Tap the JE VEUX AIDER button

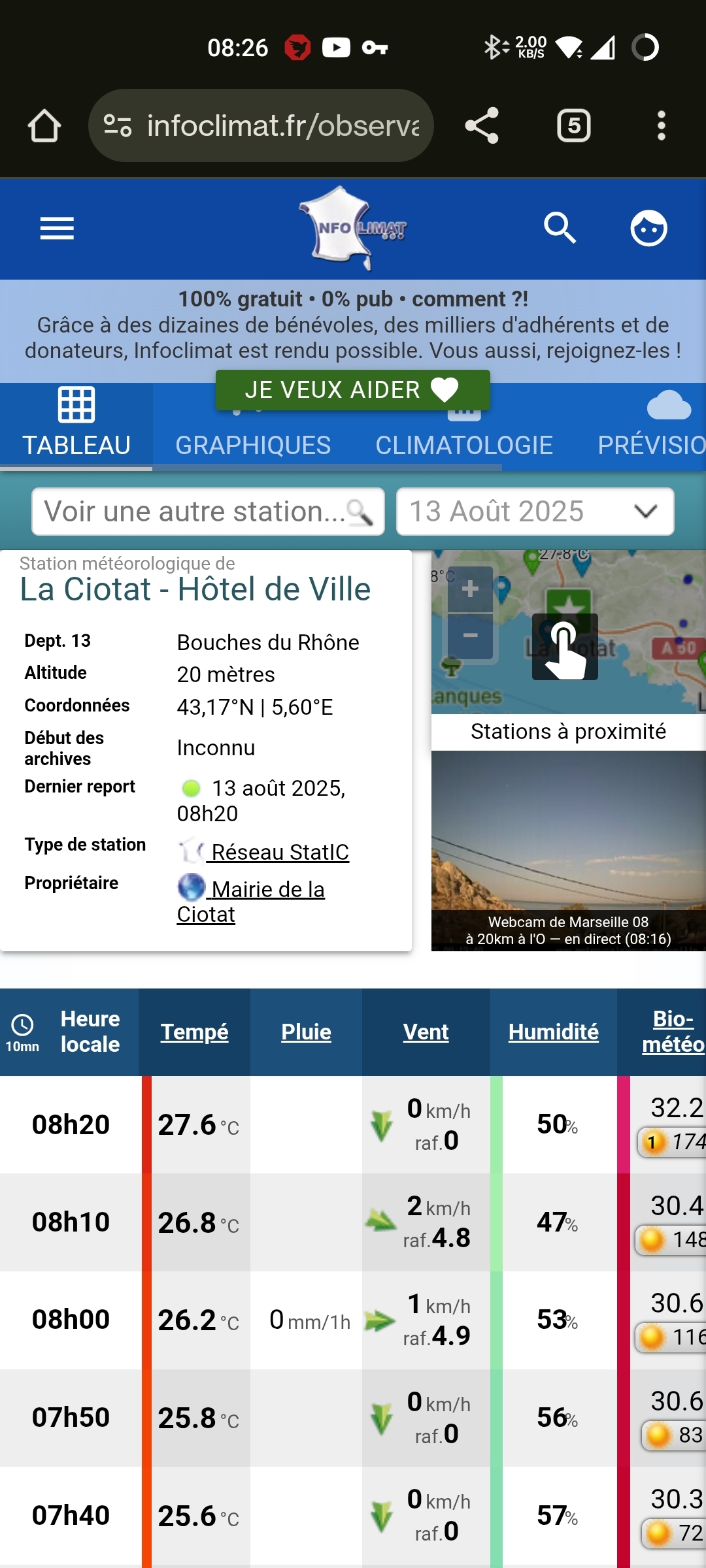point(352,390)
